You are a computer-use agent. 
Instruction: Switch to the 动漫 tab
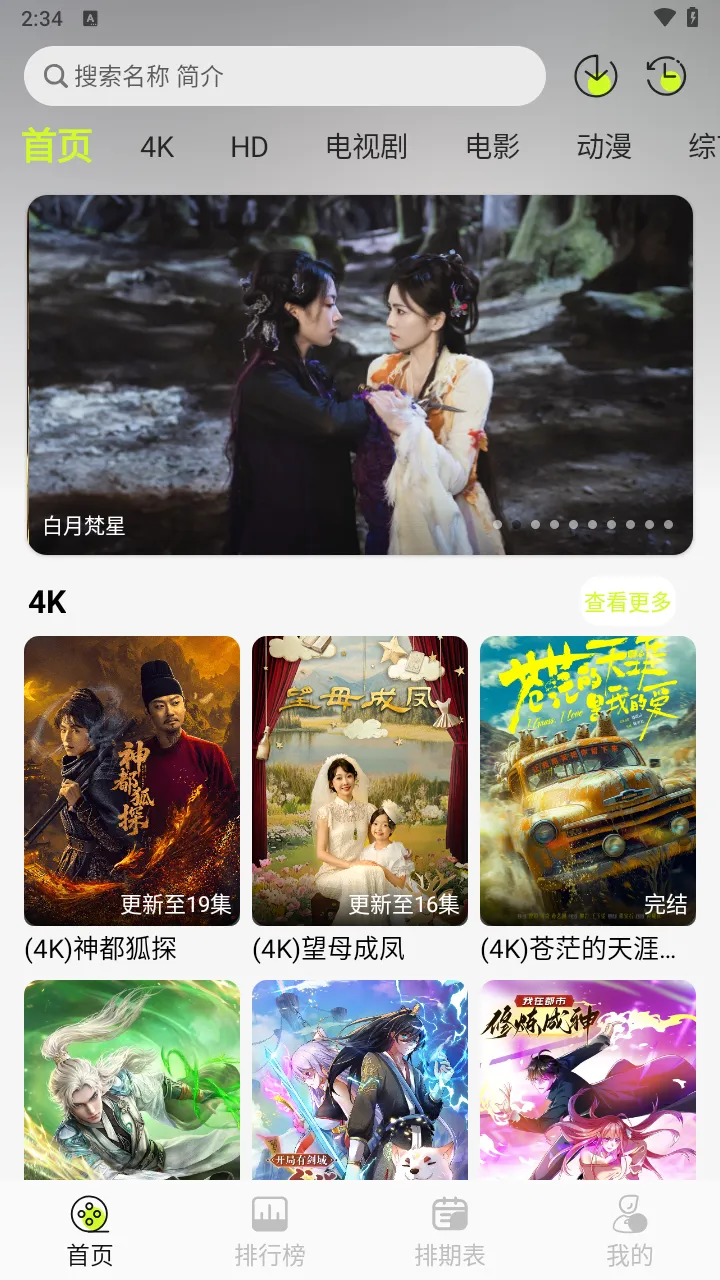(604, 147)
